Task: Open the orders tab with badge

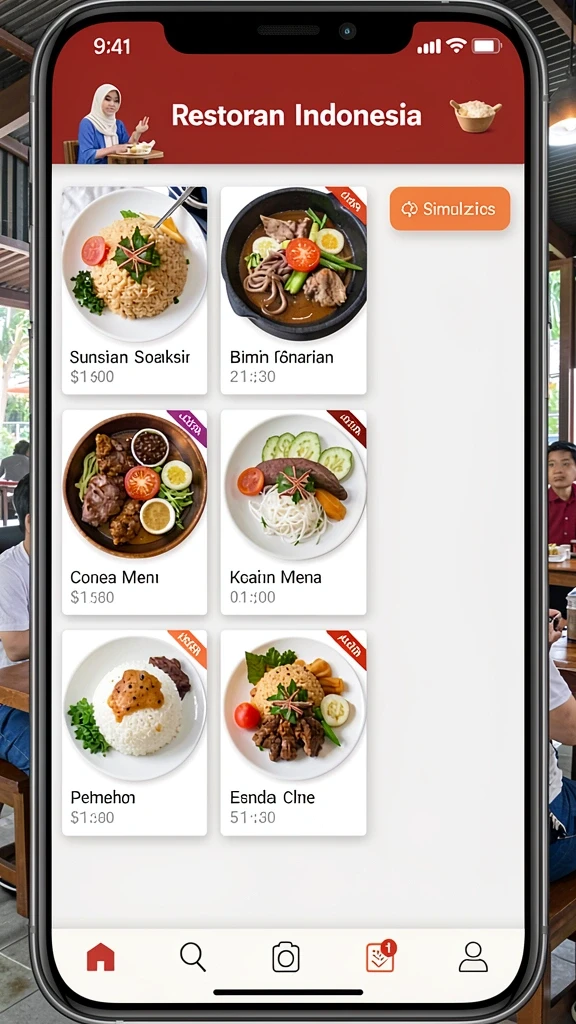Action: coord(381,956)
